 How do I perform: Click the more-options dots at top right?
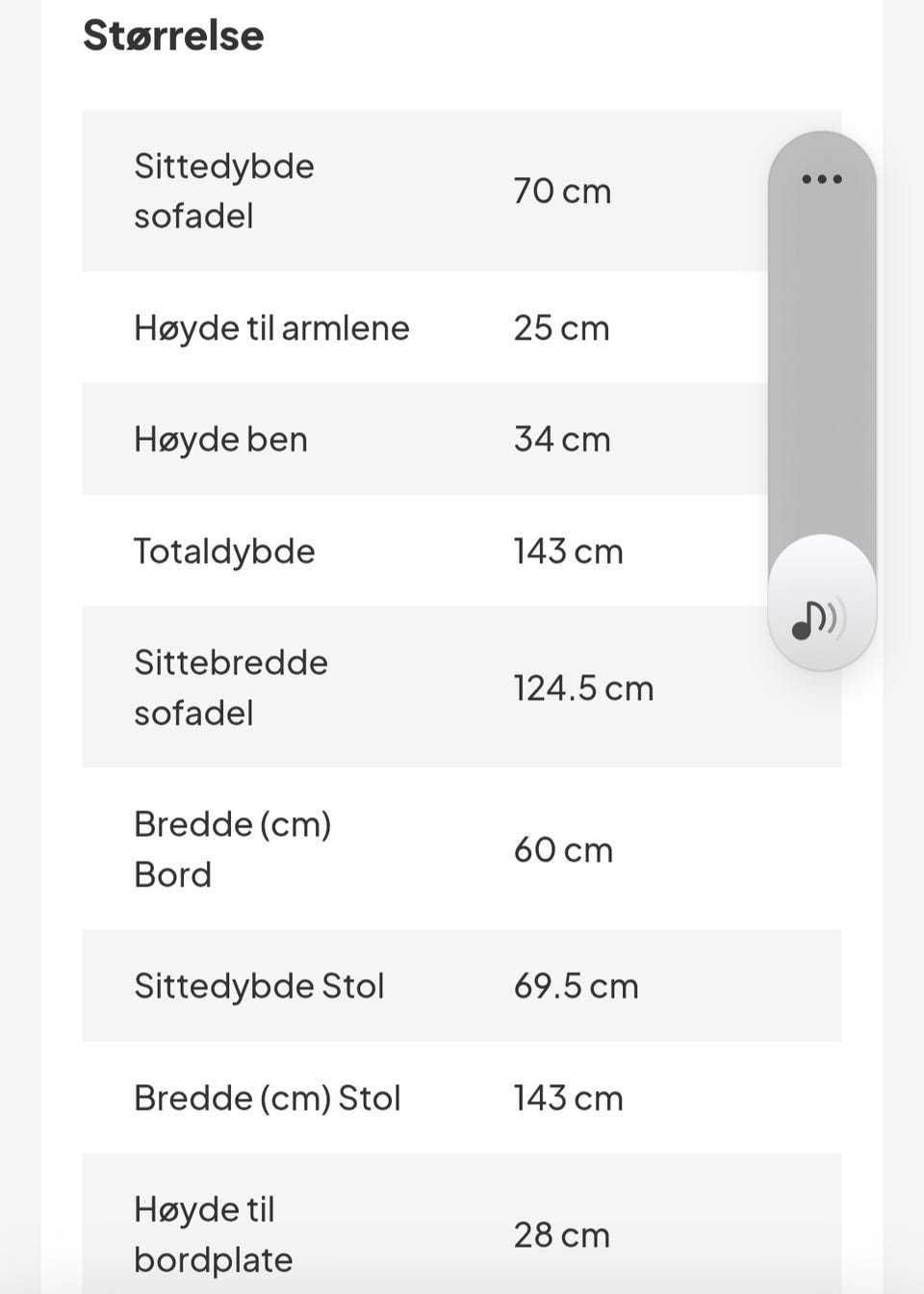[x=821, y=178]
